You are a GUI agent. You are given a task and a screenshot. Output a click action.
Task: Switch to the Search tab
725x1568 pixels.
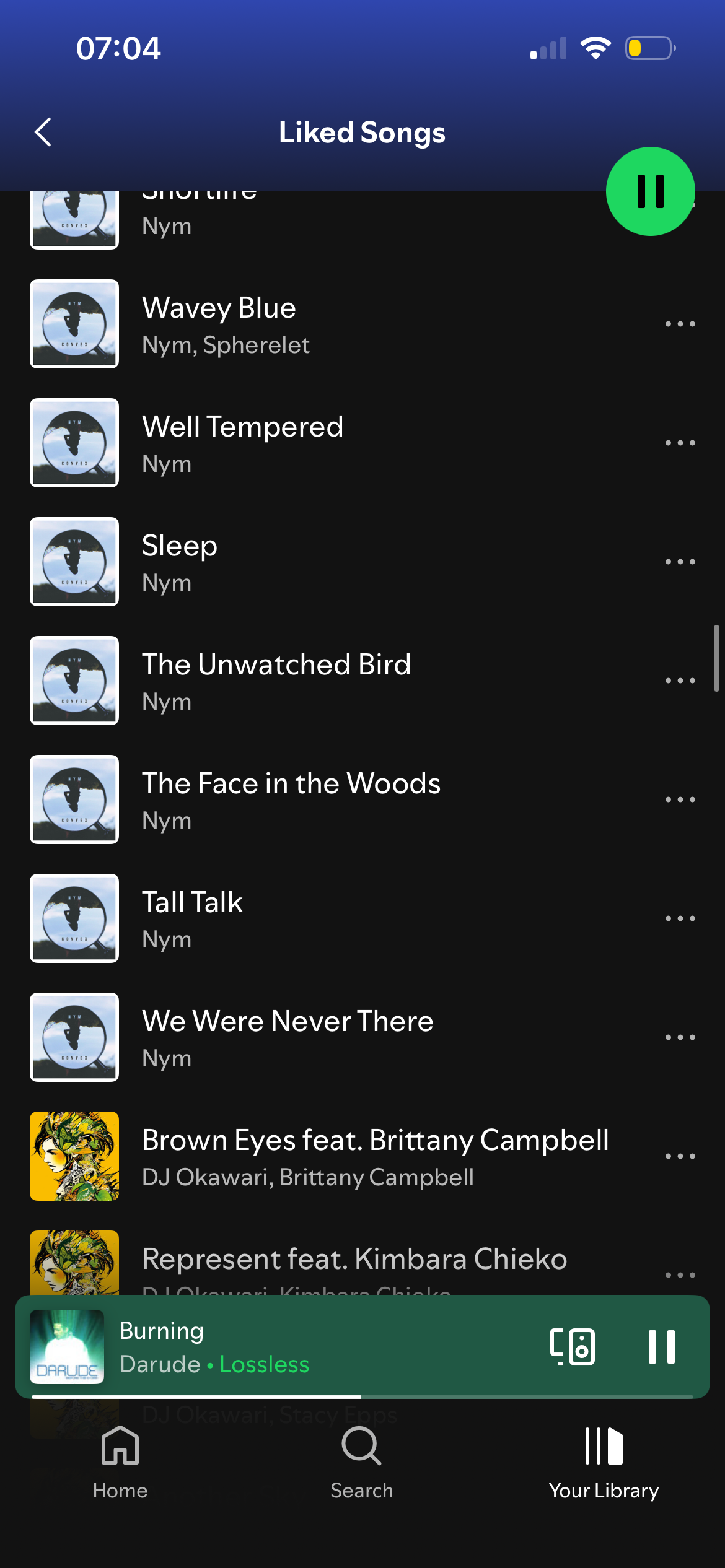point(362,1461)
